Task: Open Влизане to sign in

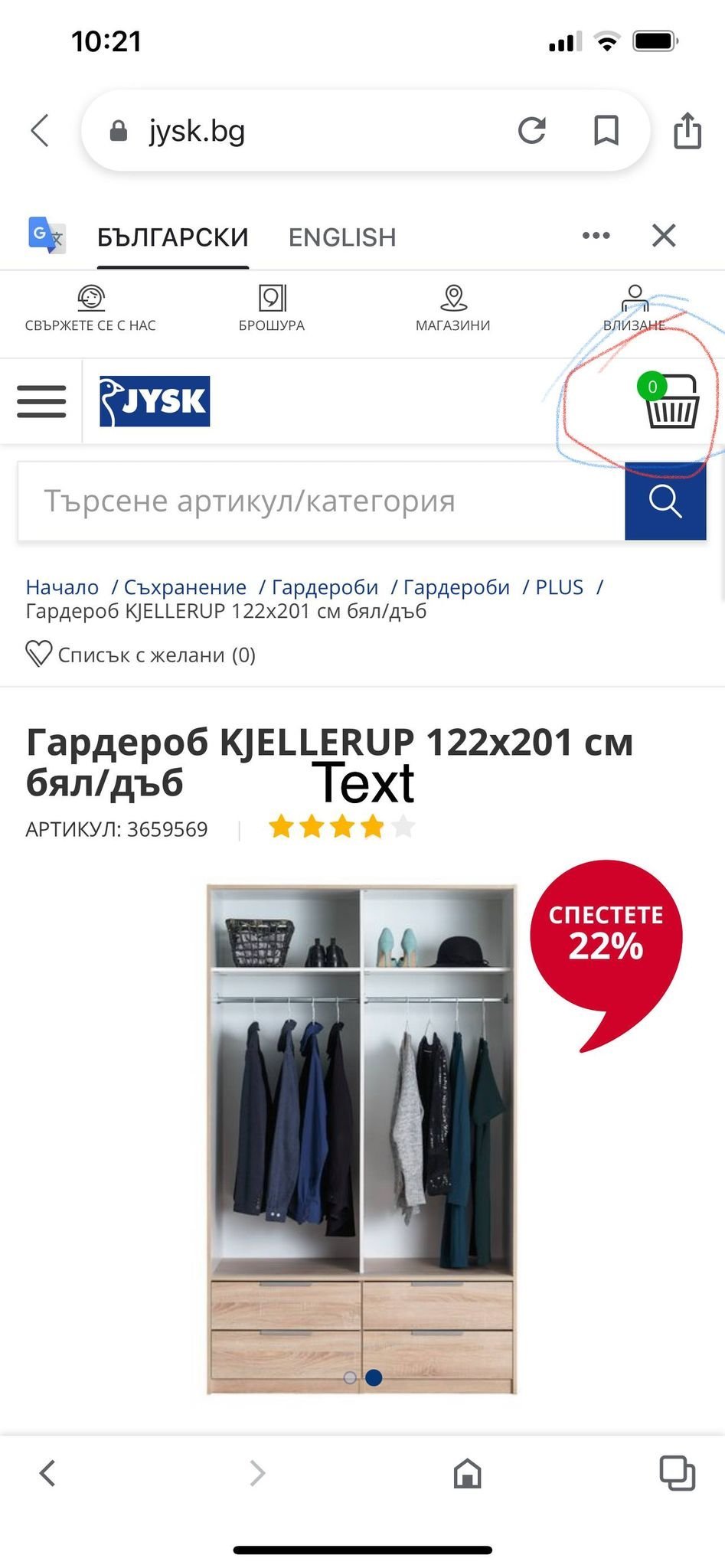Action: (x=634, y=309)
